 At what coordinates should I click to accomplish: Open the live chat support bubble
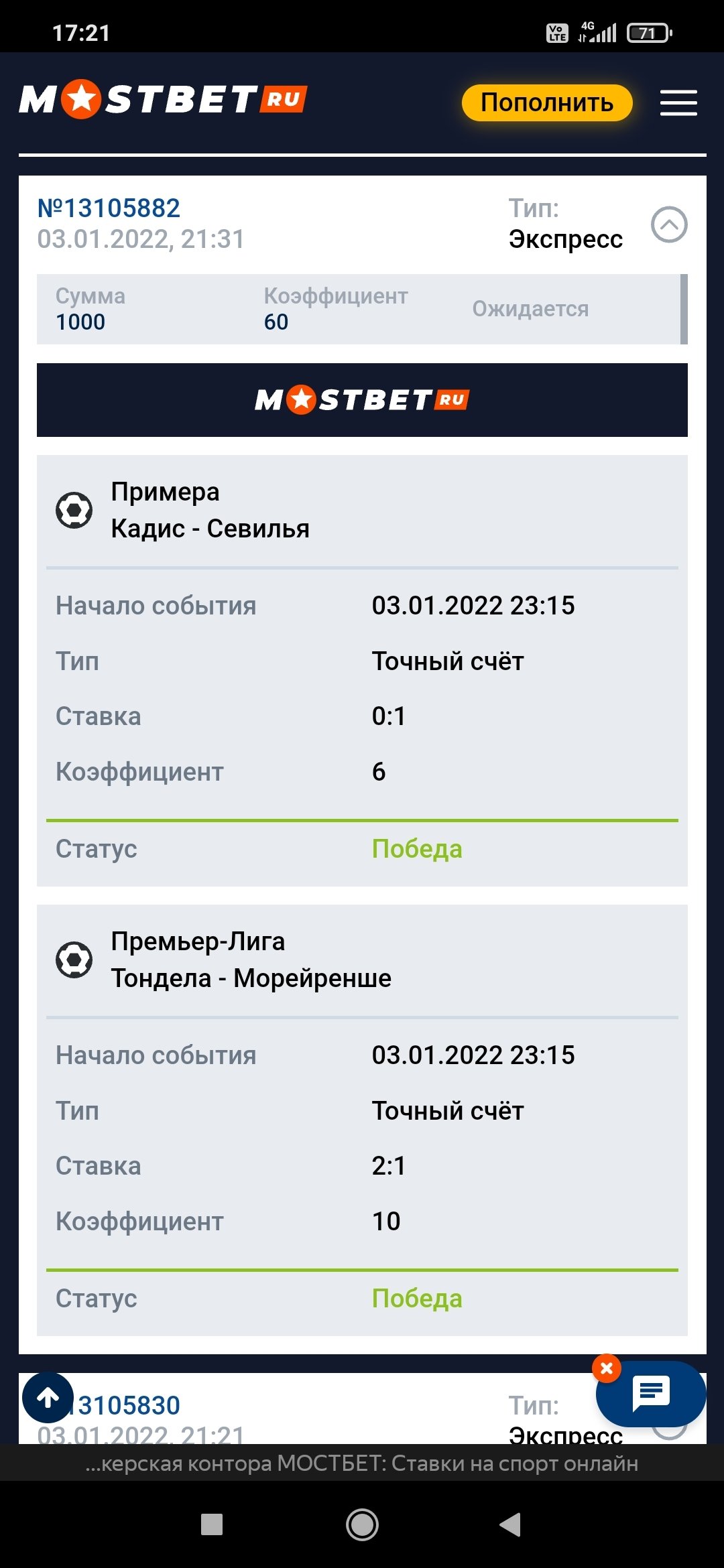point(652,1395)
